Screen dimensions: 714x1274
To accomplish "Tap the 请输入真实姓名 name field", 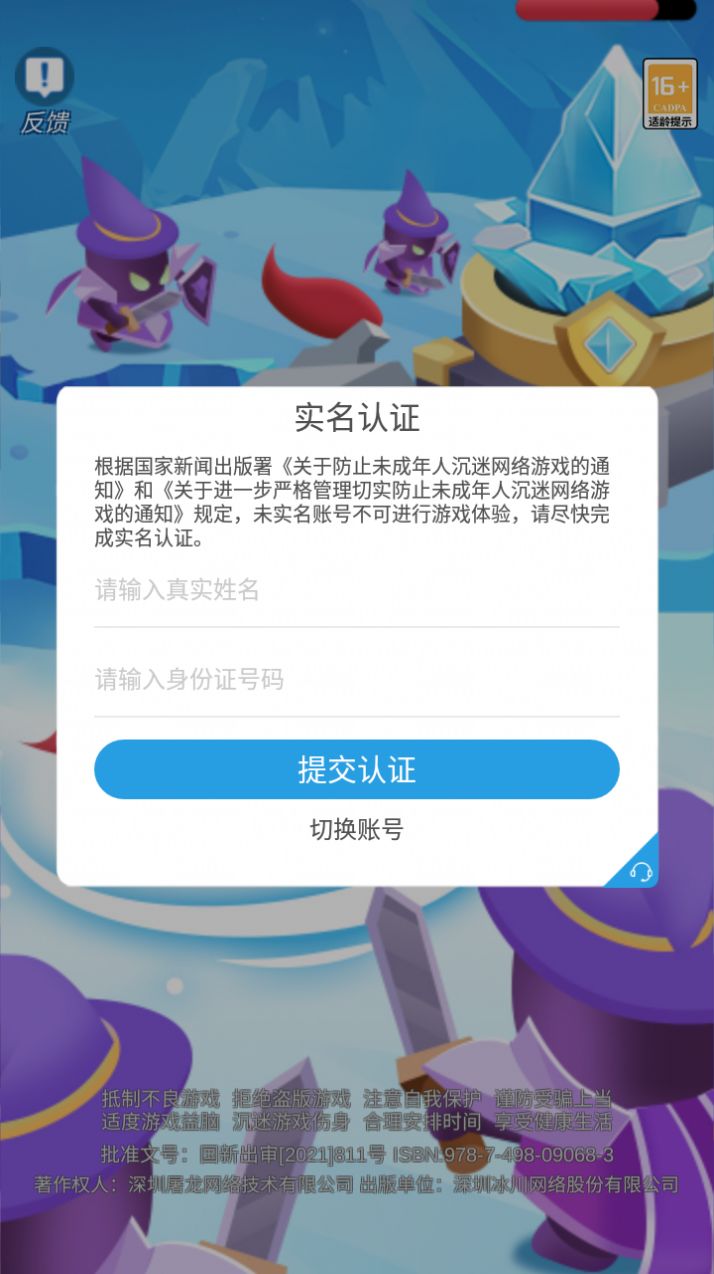I will tap(356, 590).
